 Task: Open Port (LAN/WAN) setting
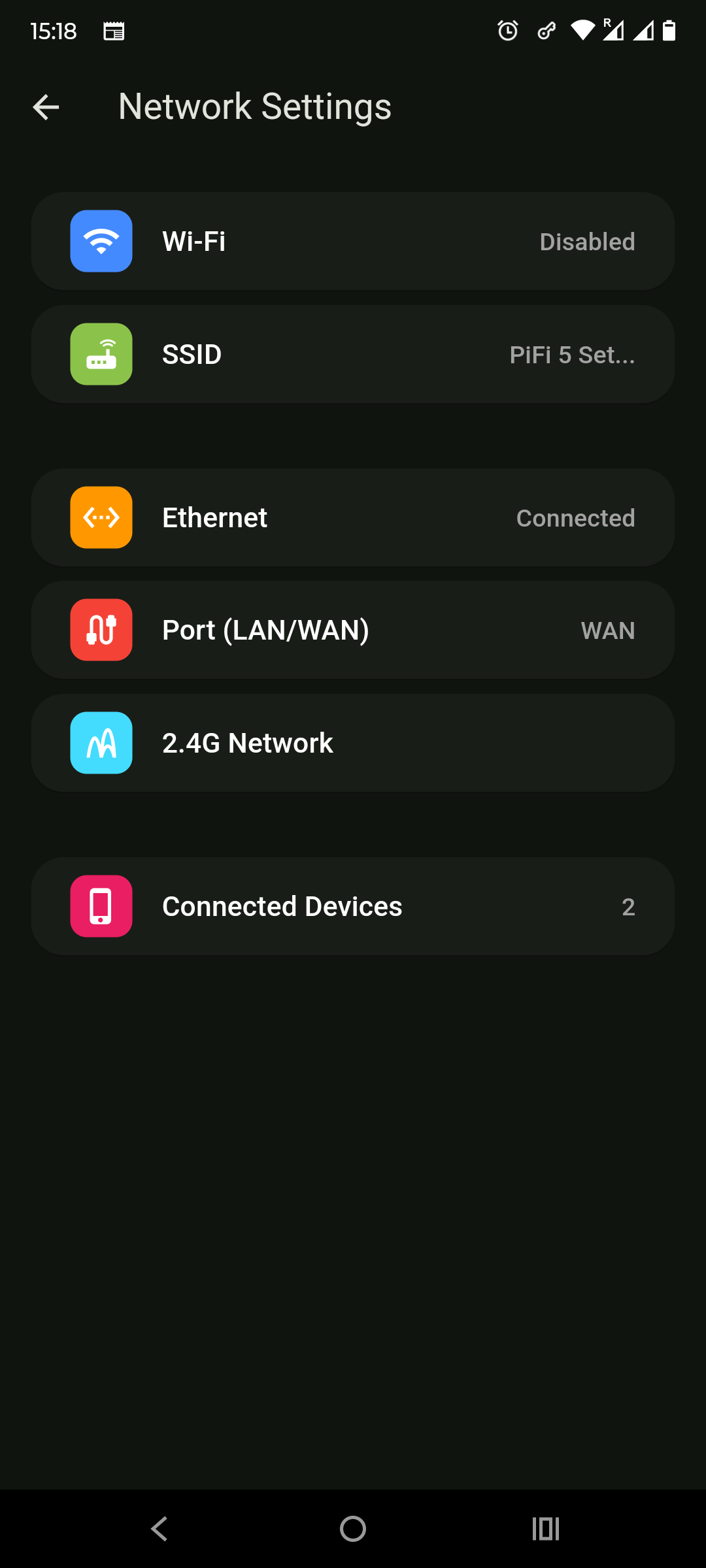point(353,630)
